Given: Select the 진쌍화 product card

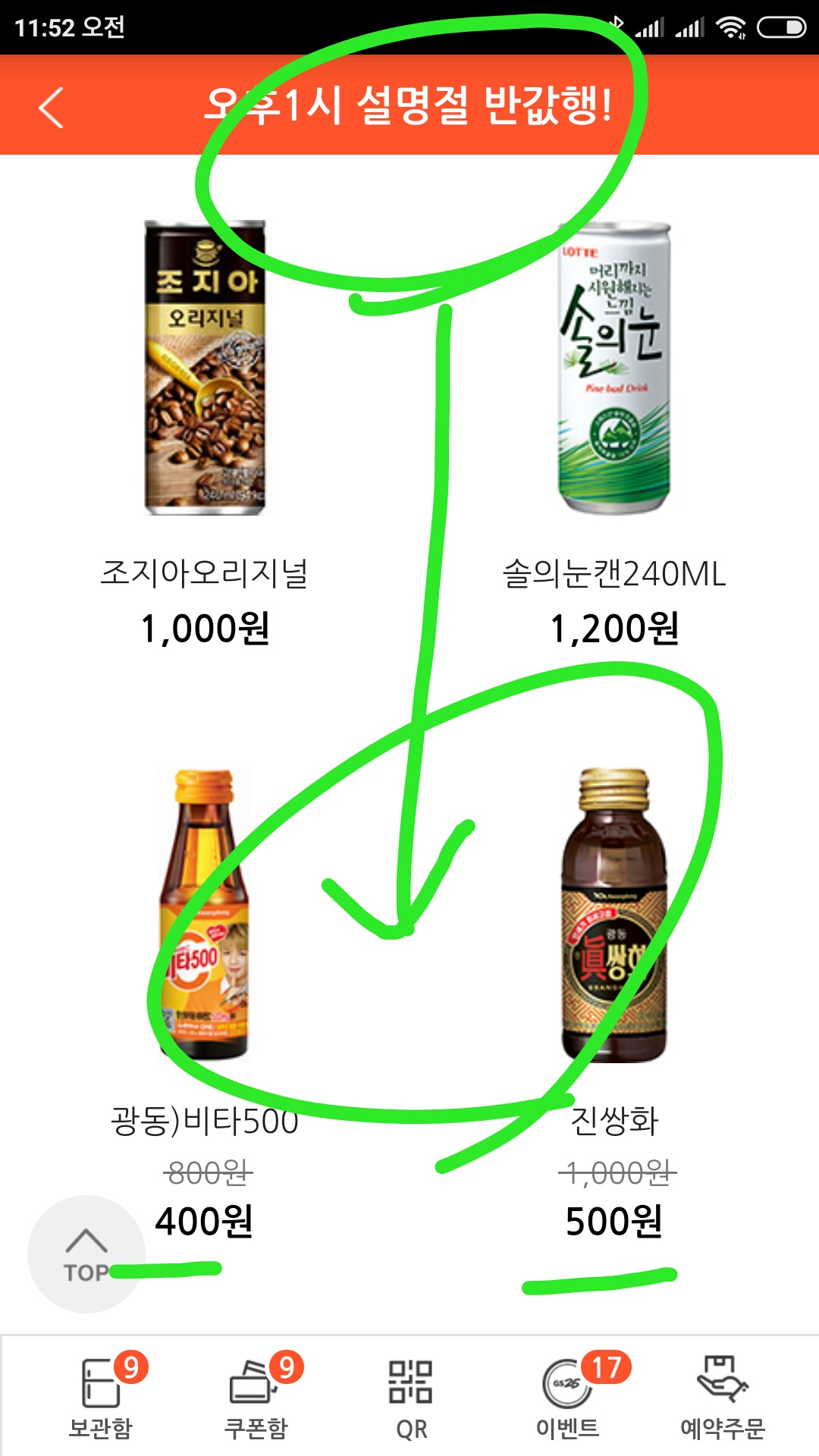Looking at the screenshot, I should point(614,986).
